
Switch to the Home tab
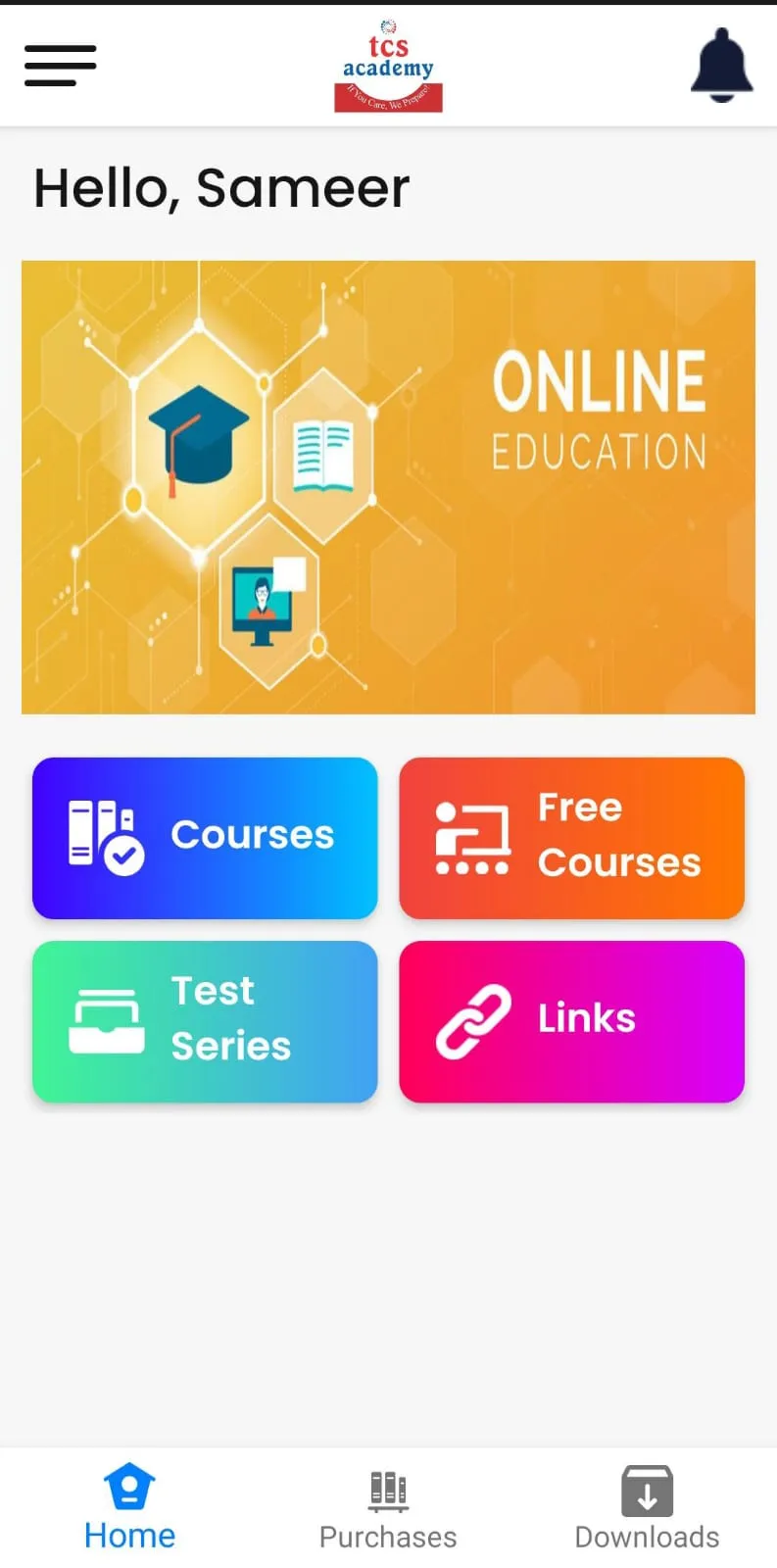click(129, 1508)
